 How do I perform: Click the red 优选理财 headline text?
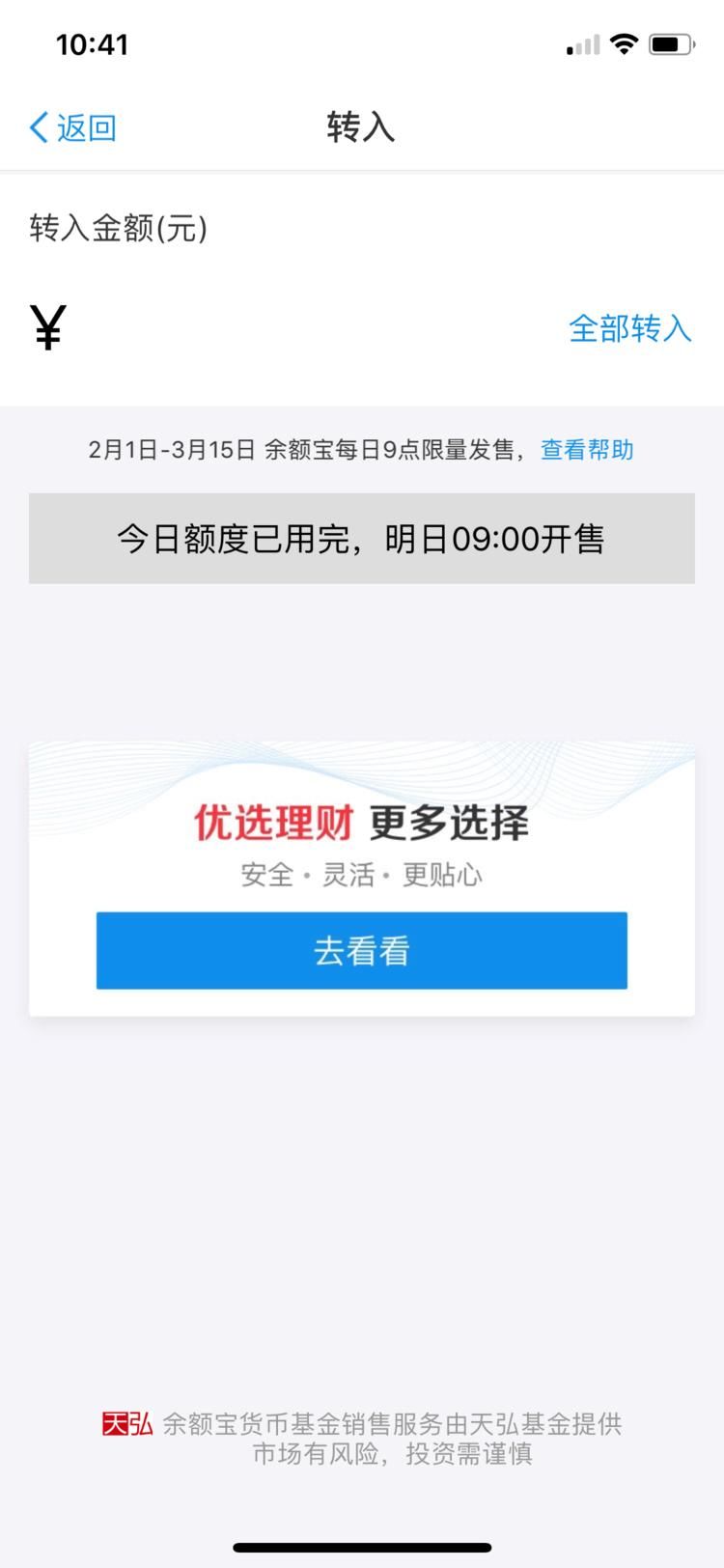pyautogui.click(x=275, y=824)
